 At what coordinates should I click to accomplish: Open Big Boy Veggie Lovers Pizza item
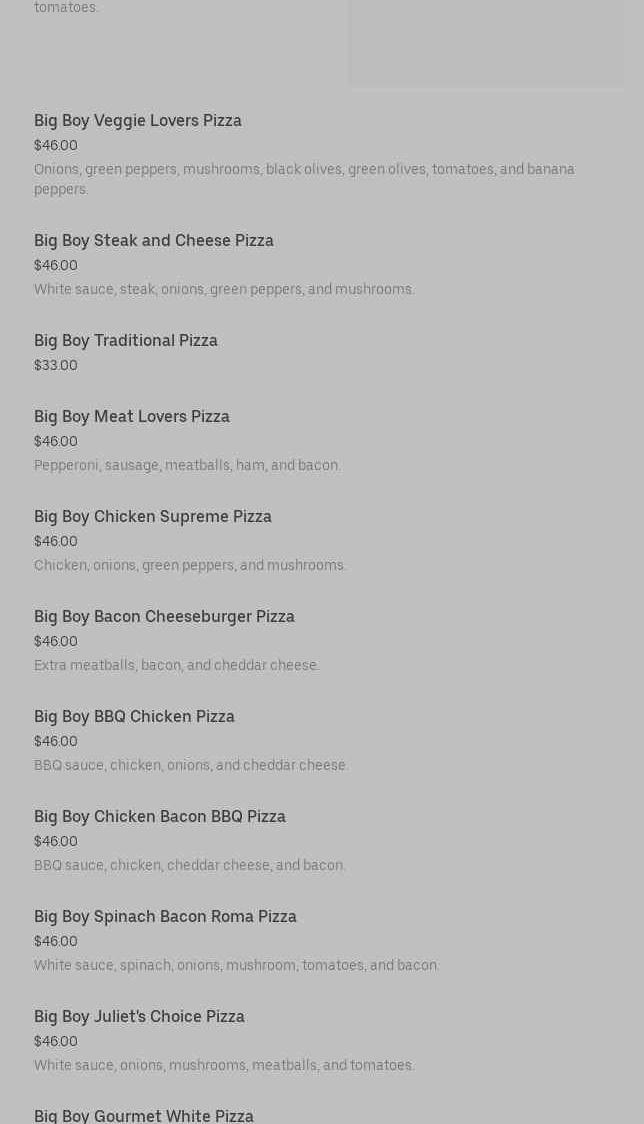pos(138,121)
